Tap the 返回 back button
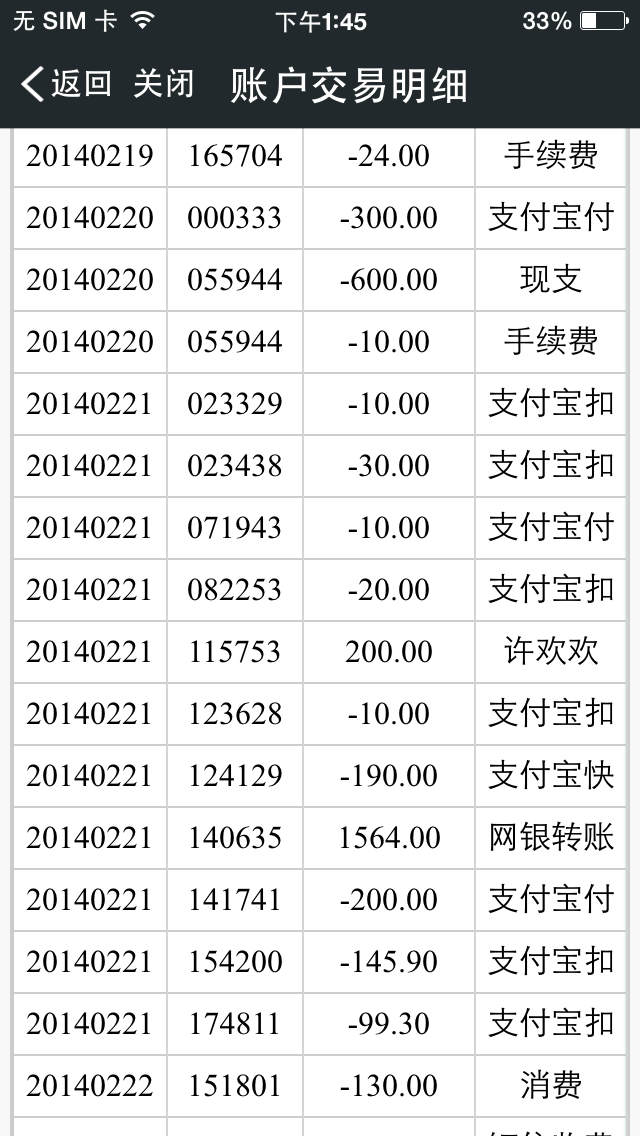The height and width of the screenshot is (1136, 640). pos(66,85)
